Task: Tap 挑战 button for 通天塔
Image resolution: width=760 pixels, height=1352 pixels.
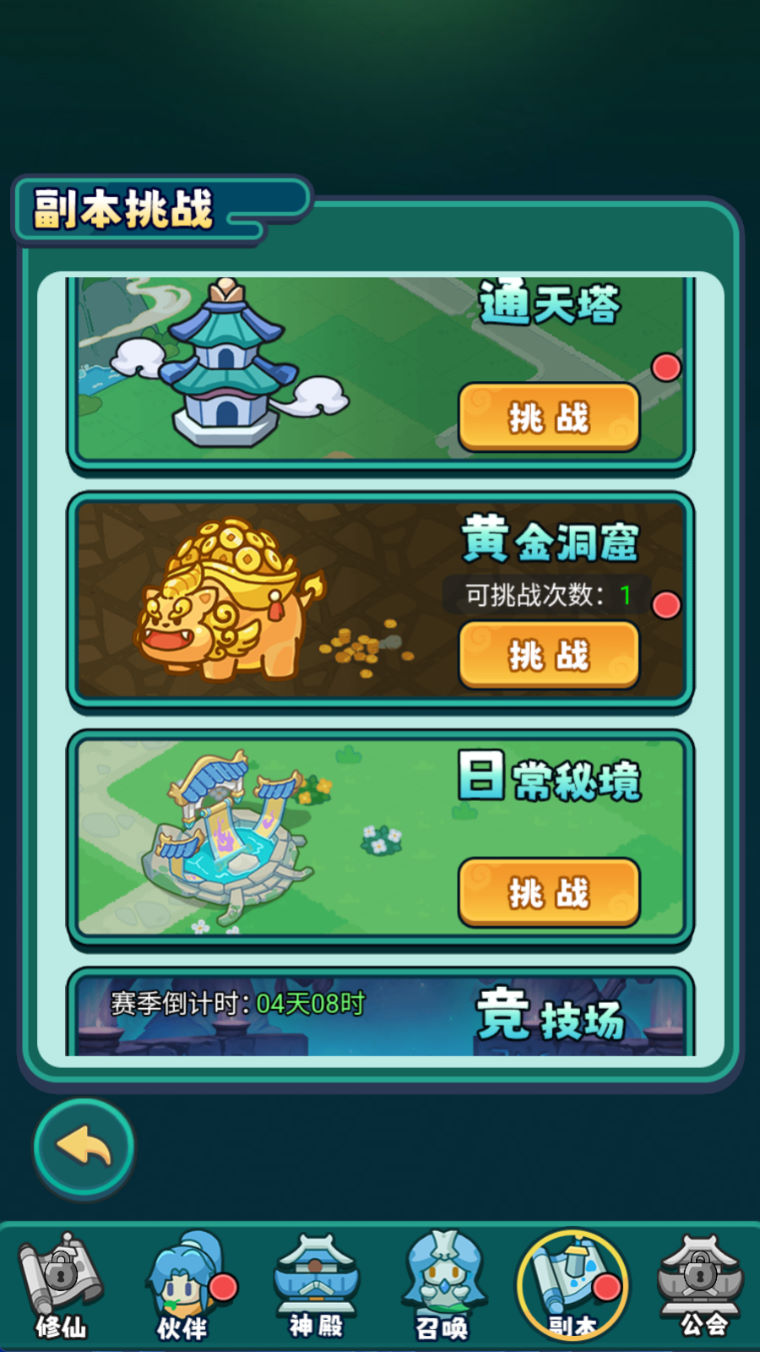Action: point(548,417)
